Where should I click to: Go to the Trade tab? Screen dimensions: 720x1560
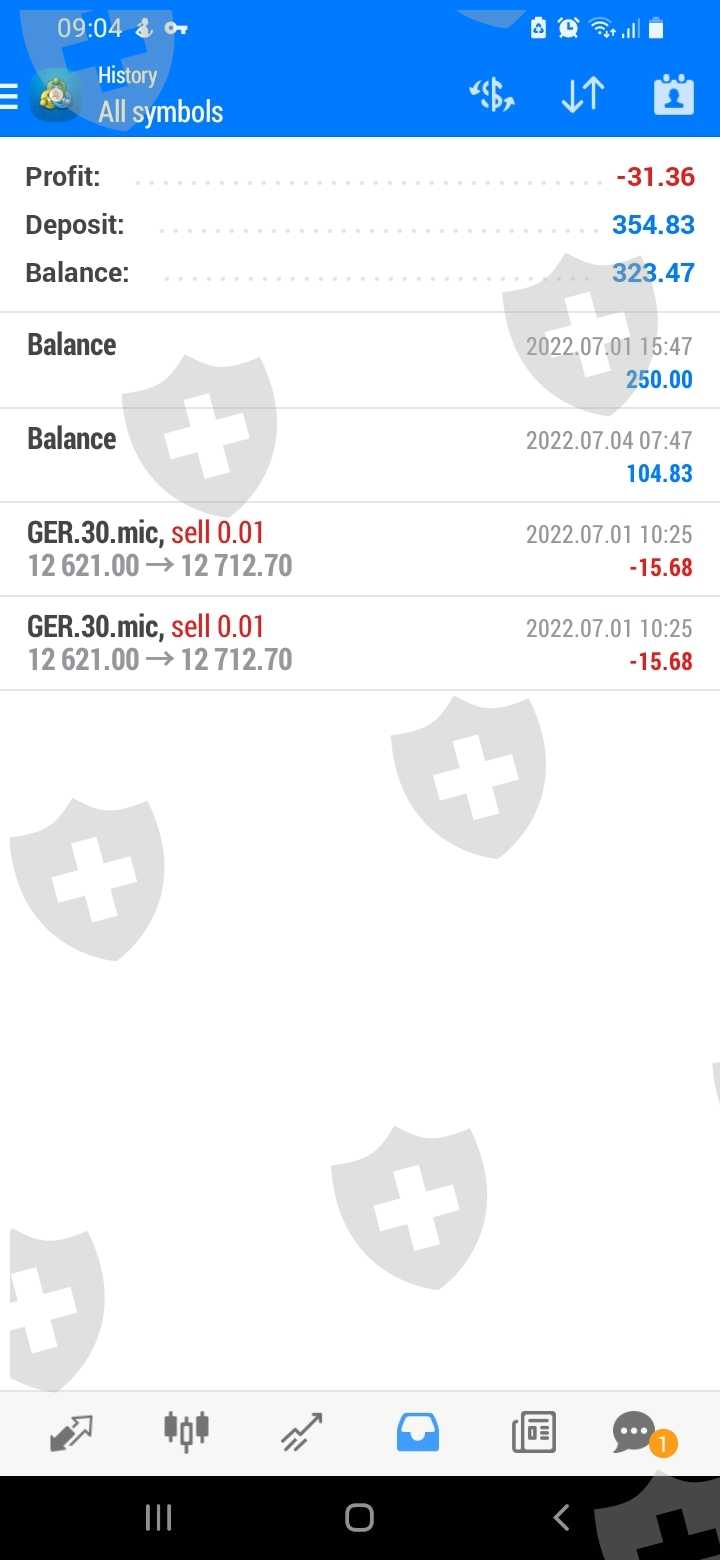(301, 1432)
